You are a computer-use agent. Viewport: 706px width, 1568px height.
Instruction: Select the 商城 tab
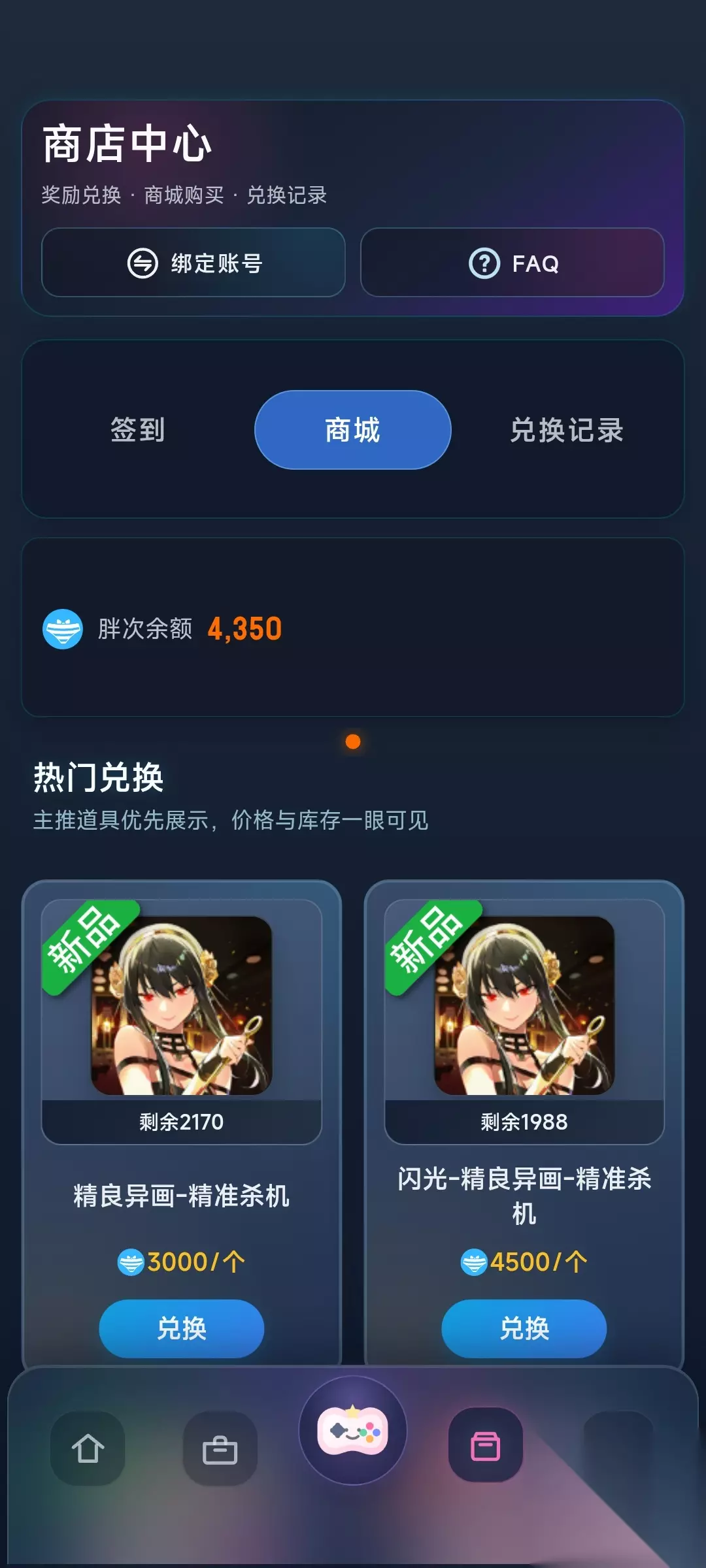tap(353, 430)
